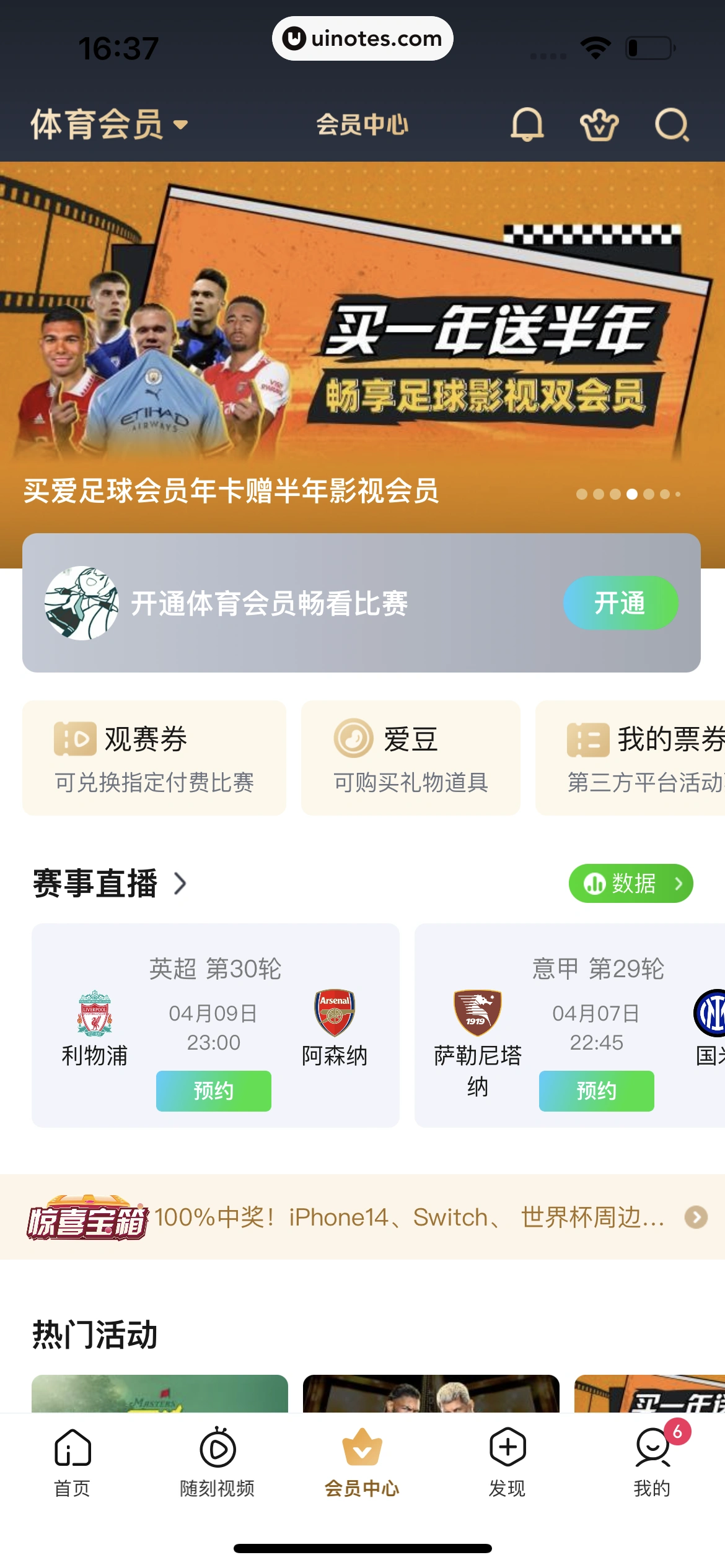Click the VIP crown icon in top bar
The height and width of the screenshot is (1568, 725).
[x=599, y=124]
